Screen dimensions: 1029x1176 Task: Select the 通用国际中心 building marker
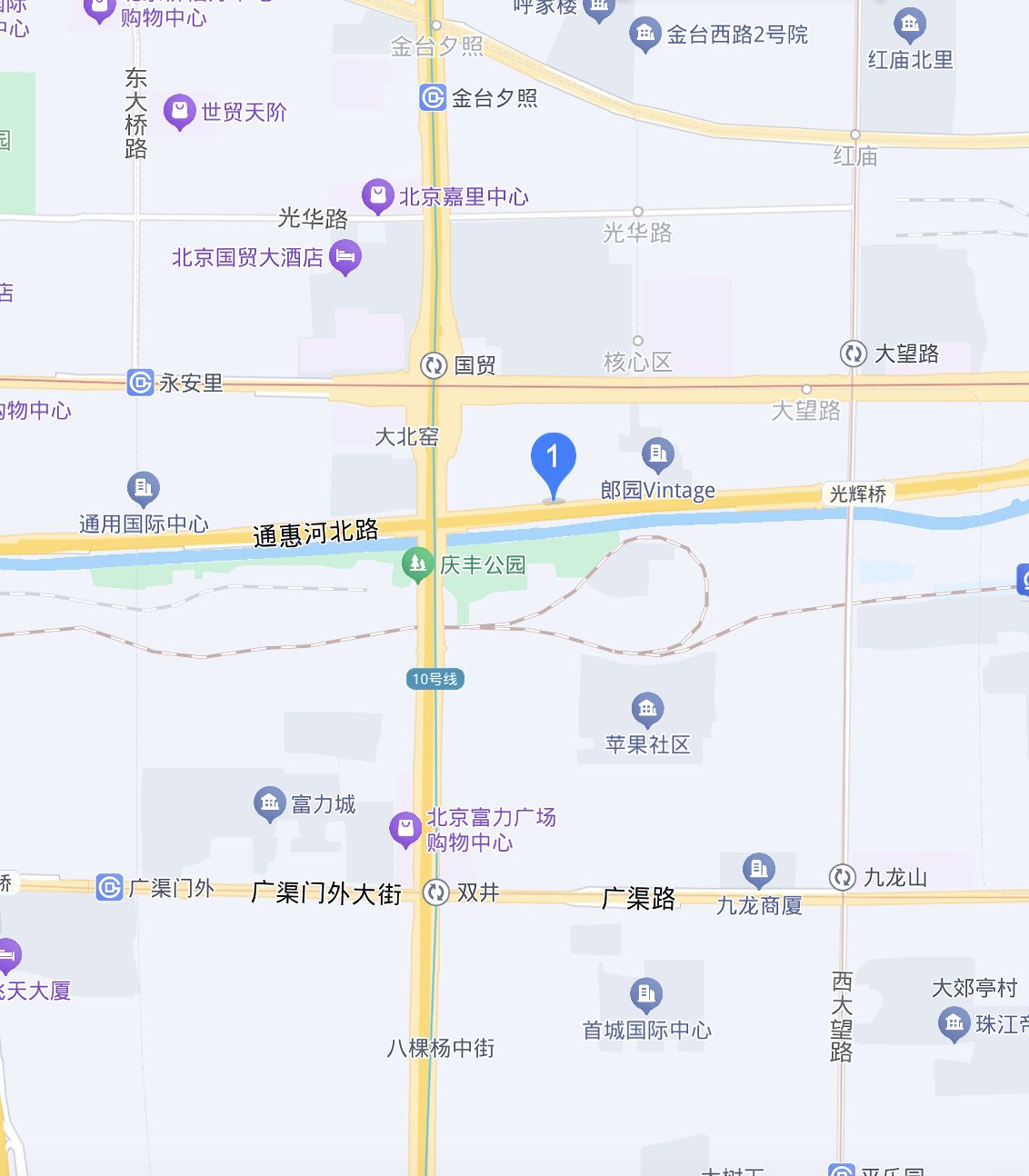(143, 489)
